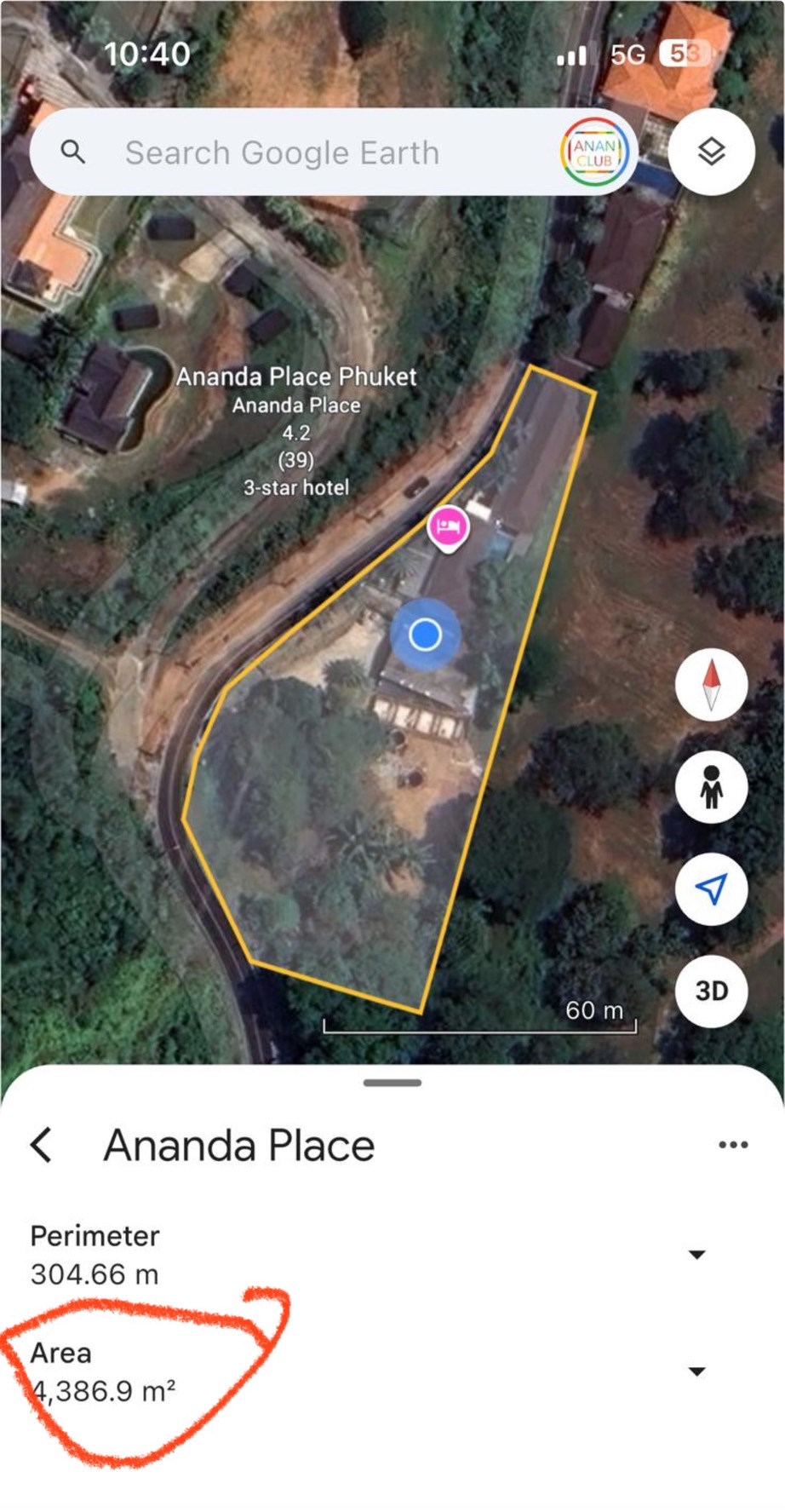785x1512 pixels.
Task: Enable Street View with the pegman button
Action: click(711, 786)
